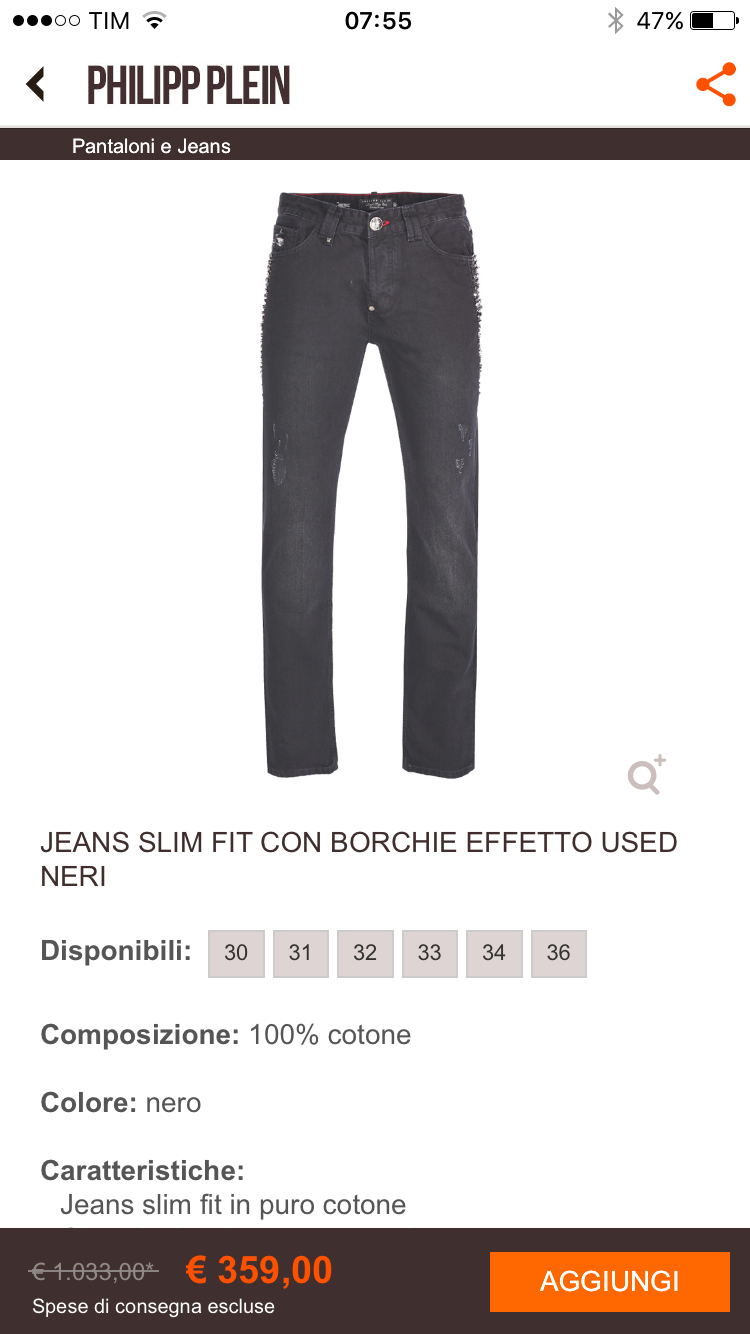Select size 33
This screenshot has width=750, height=1334.
tap(429, 953)
